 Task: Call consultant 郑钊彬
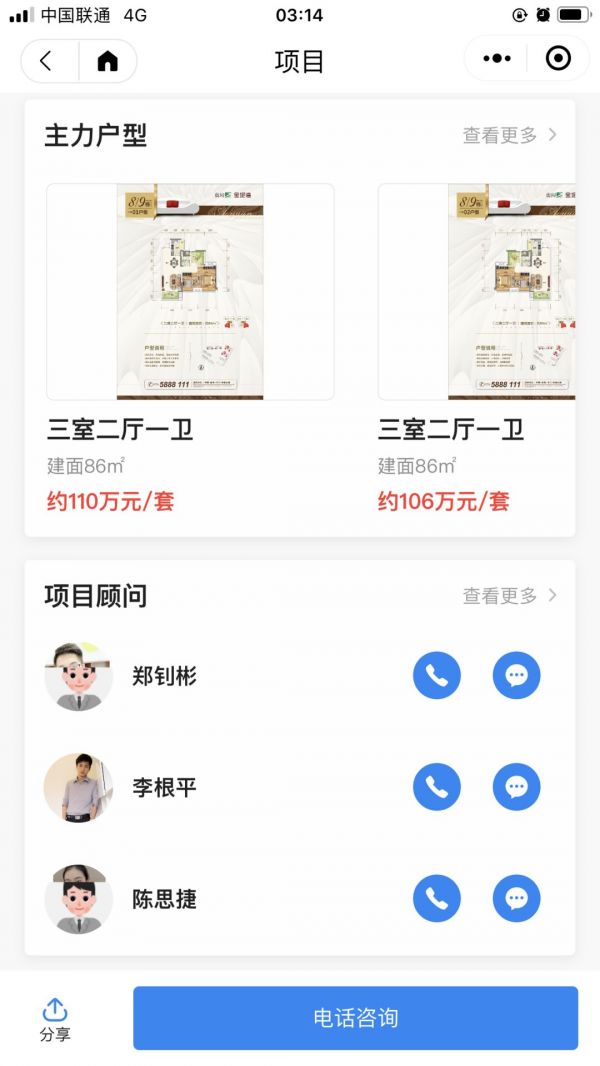pyautogui.click(x=437, y=676)
